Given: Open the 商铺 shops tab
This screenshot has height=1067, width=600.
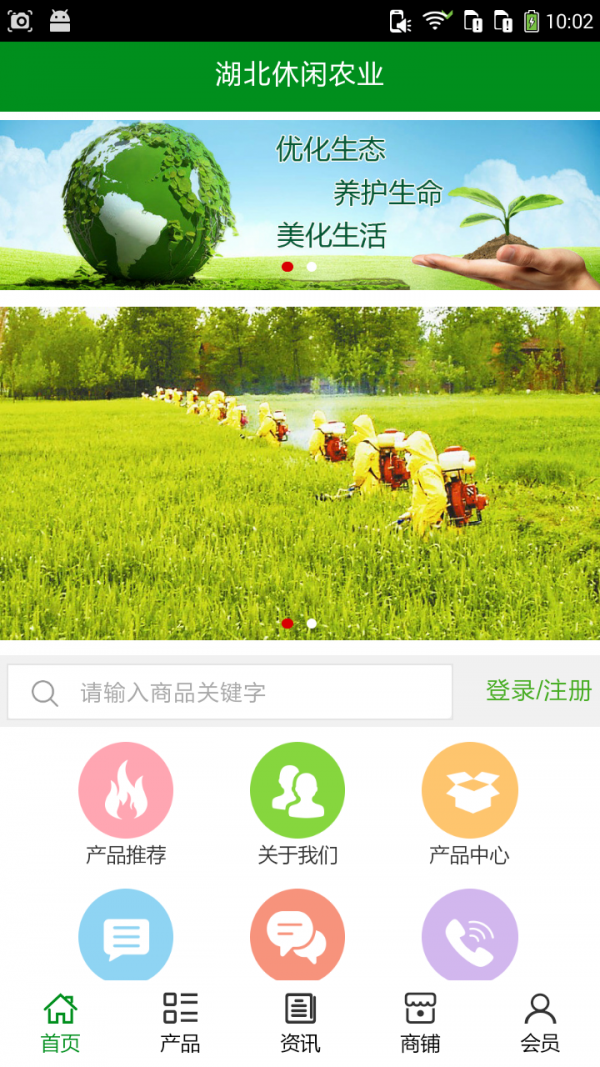Looking at the screenshot, I should [420, 1022].
